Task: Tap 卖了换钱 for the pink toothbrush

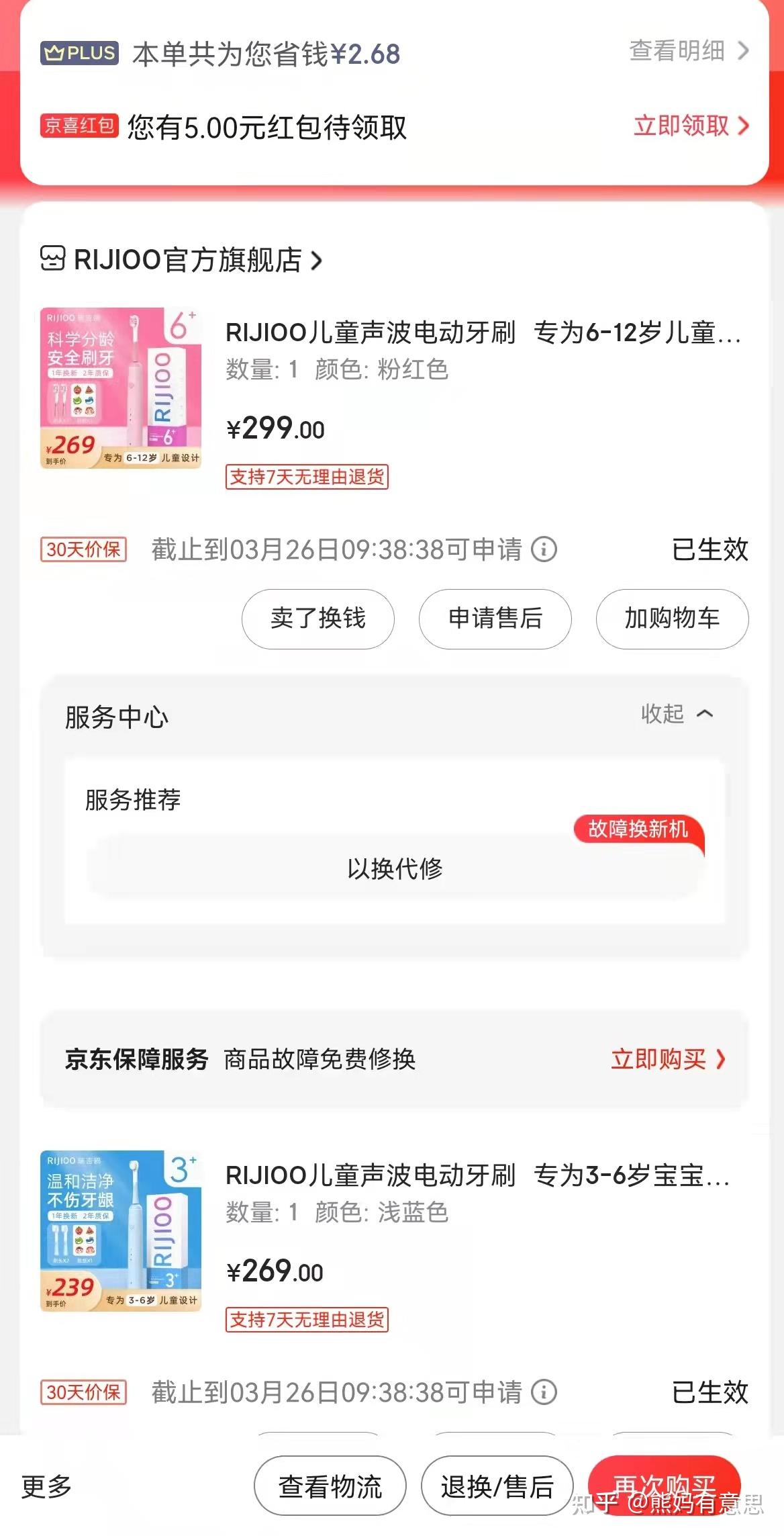Action: coord(317,619)
